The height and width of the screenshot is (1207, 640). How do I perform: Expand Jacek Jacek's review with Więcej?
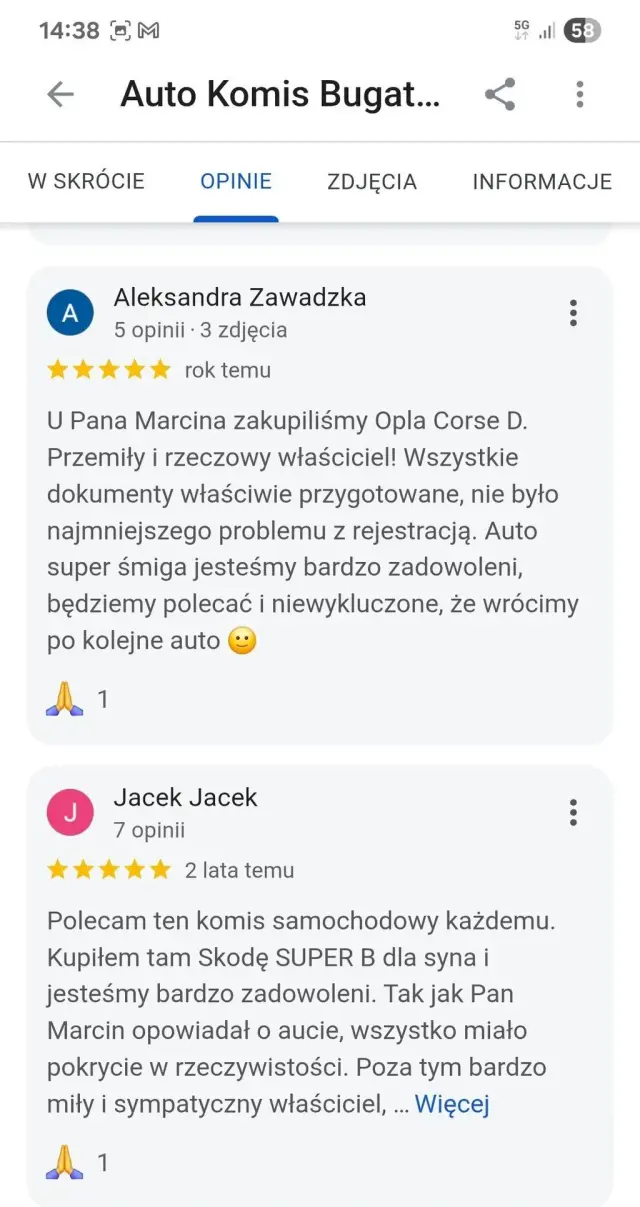tap(452, 1104)
